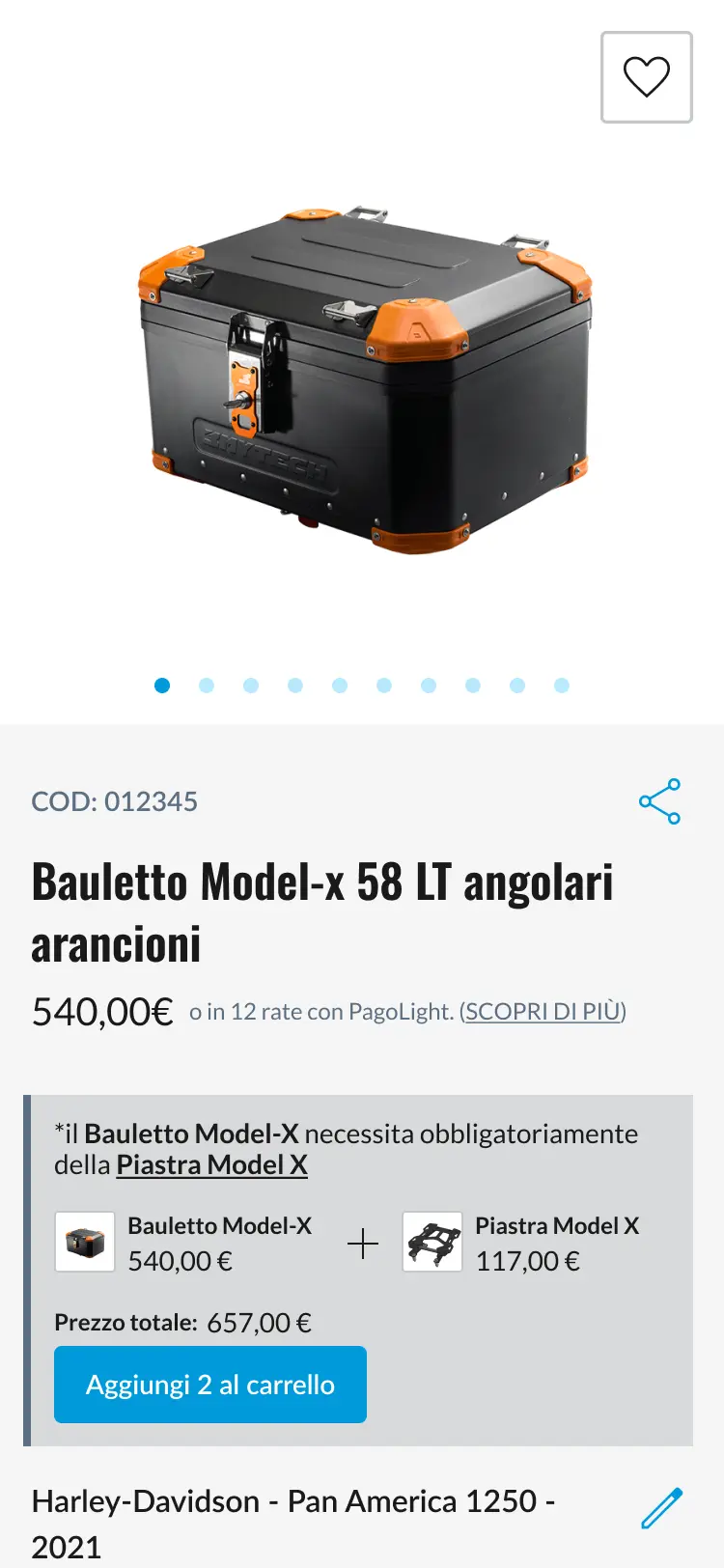The height and width of the screenshot is (1568, 724).
Task: Select the seventh slideshow indicator dot
Action: click(x=429, y=685)
